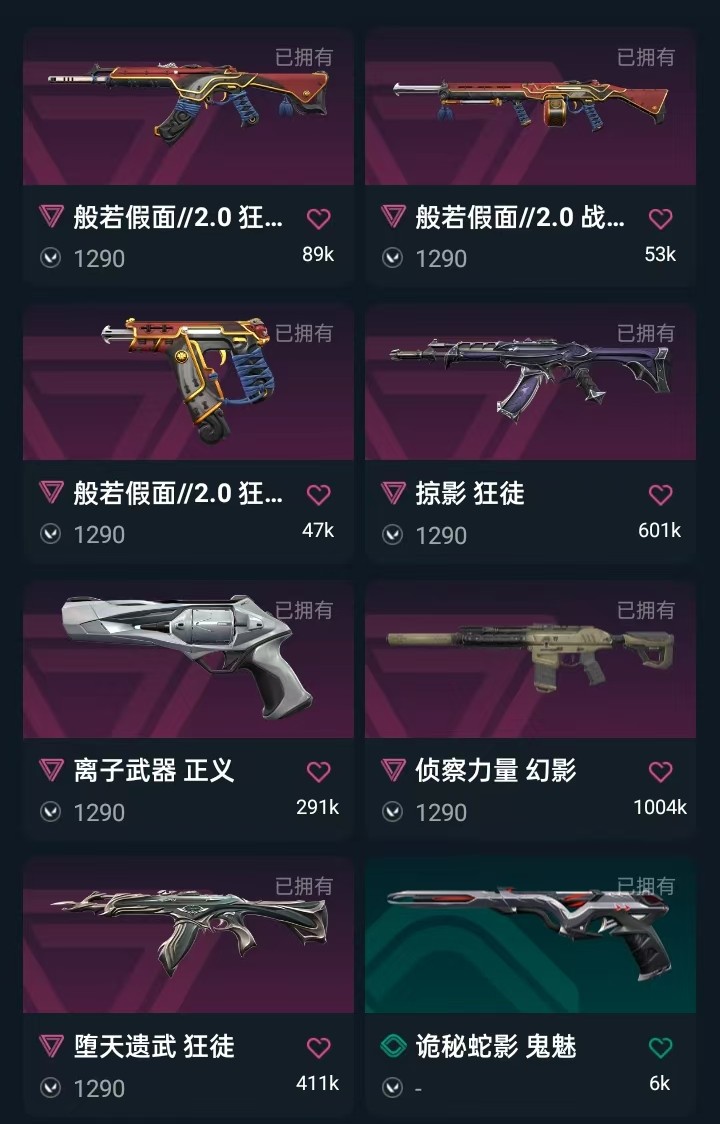Open the 般若假面//2.0 card with 47k likes
This screenshot has width=720, height=1124.
(188, 386)
